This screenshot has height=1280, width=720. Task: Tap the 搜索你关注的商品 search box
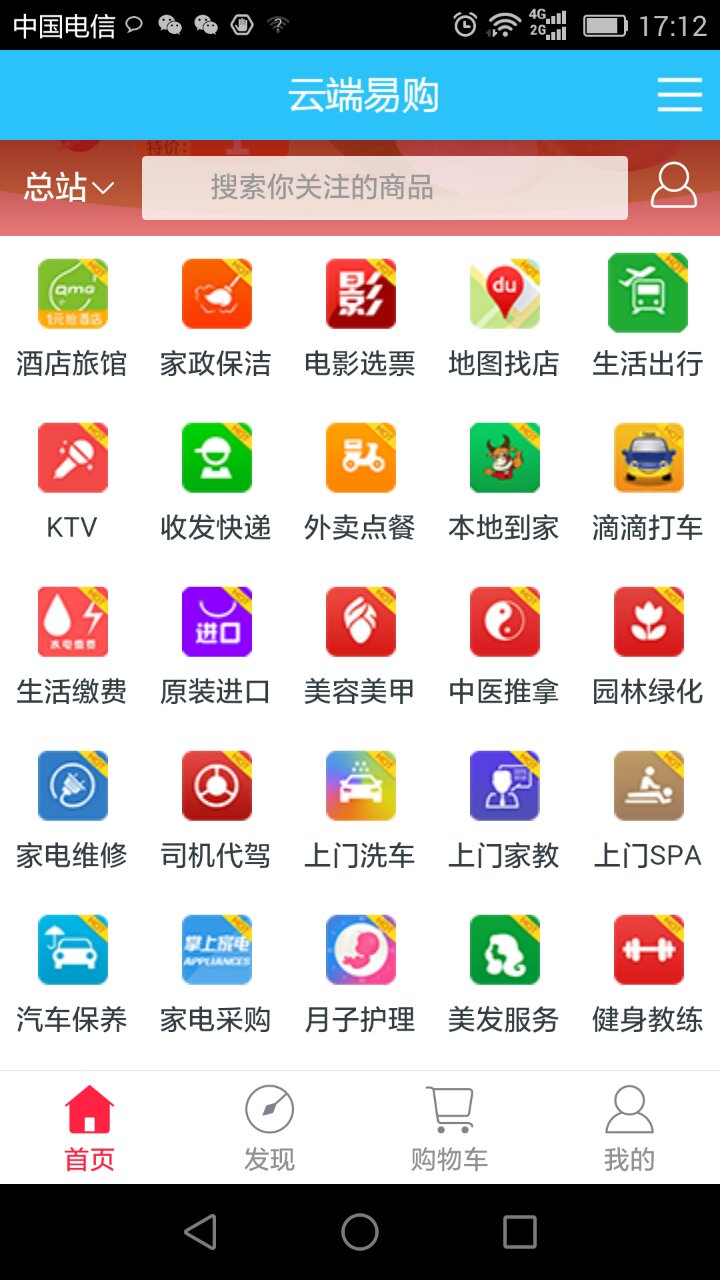pyautogui.click(x=384, y=187)
